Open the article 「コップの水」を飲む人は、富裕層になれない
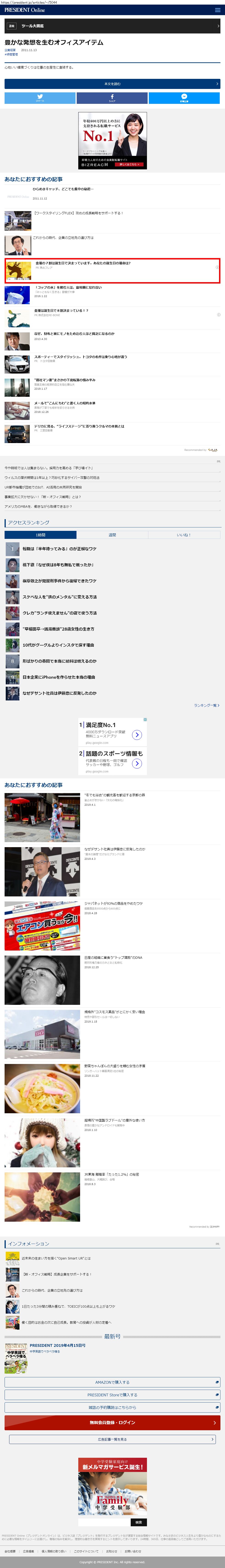 (x=68, y=287)
